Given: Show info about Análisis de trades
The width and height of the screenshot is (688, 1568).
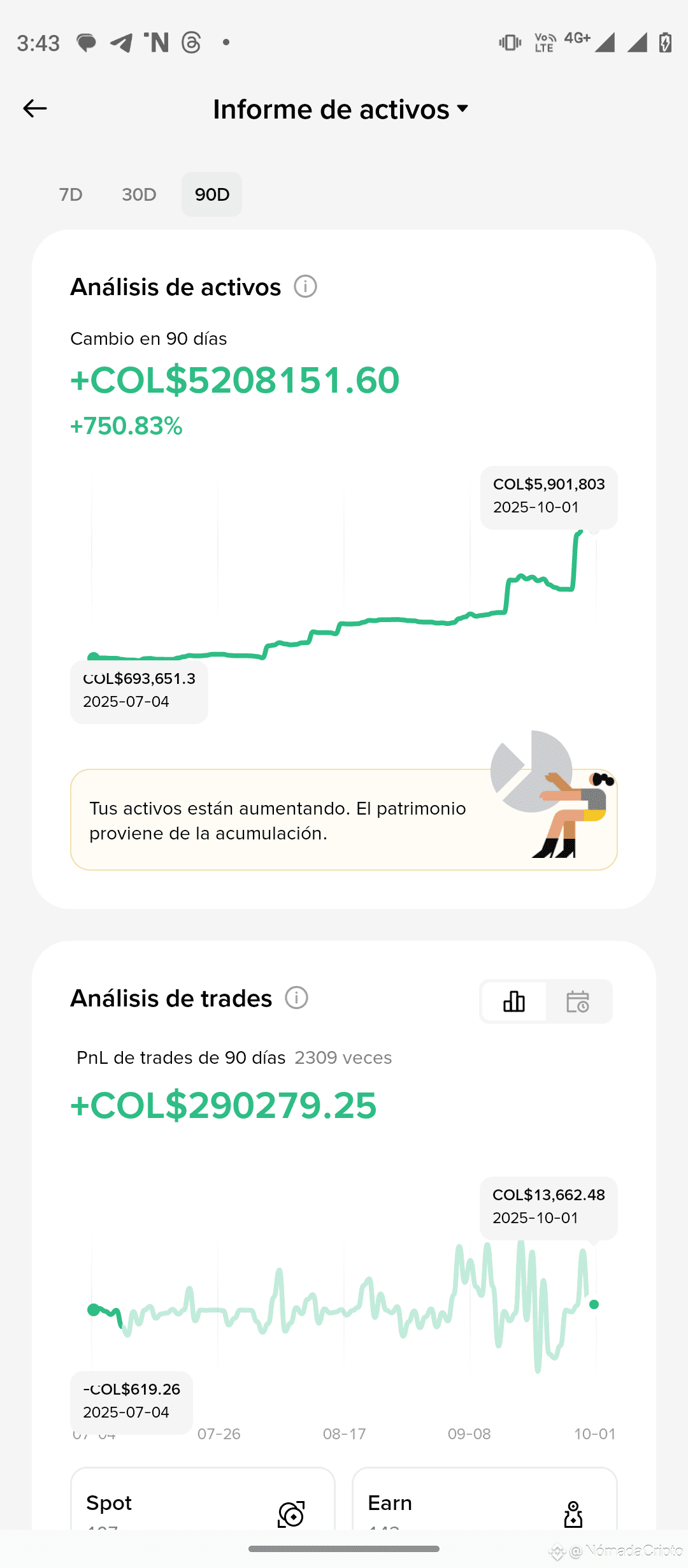Looking at the screenshot, I should pos(296,998).
